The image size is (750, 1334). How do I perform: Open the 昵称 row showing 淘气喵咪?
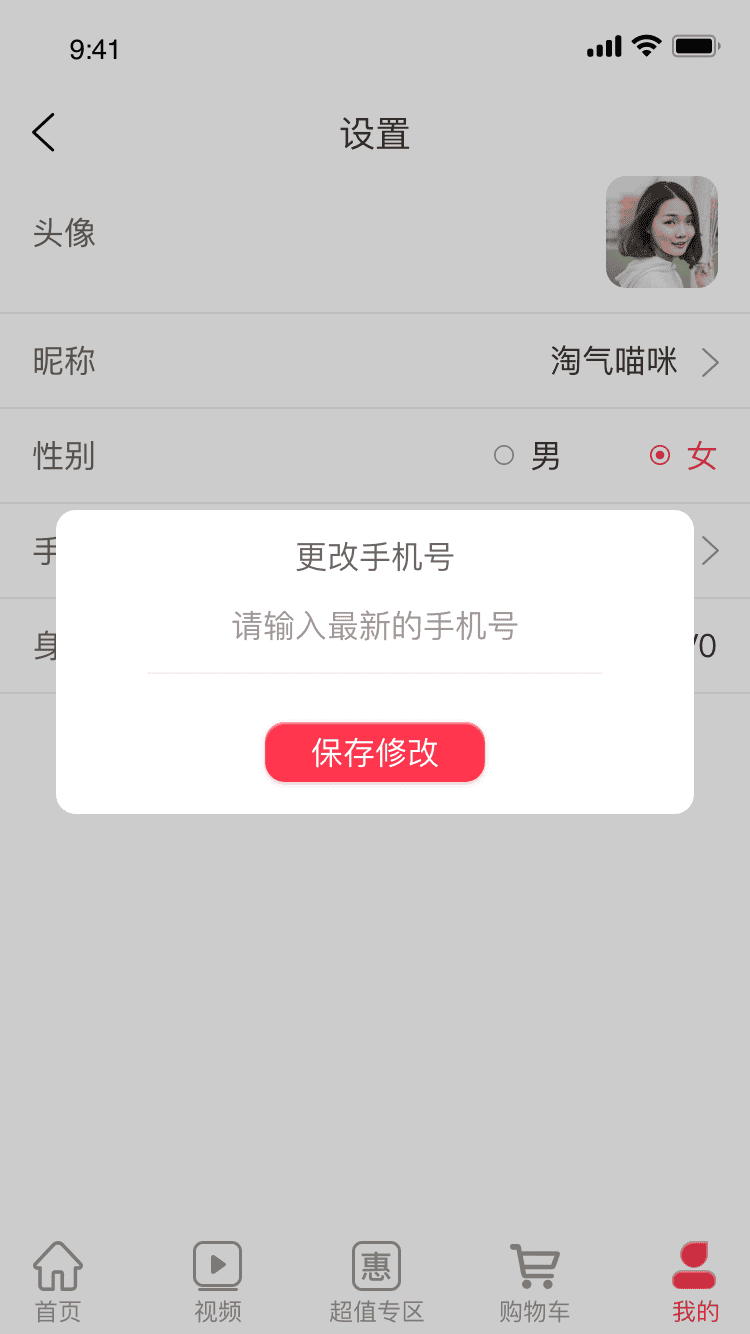(x=375, y=361)
